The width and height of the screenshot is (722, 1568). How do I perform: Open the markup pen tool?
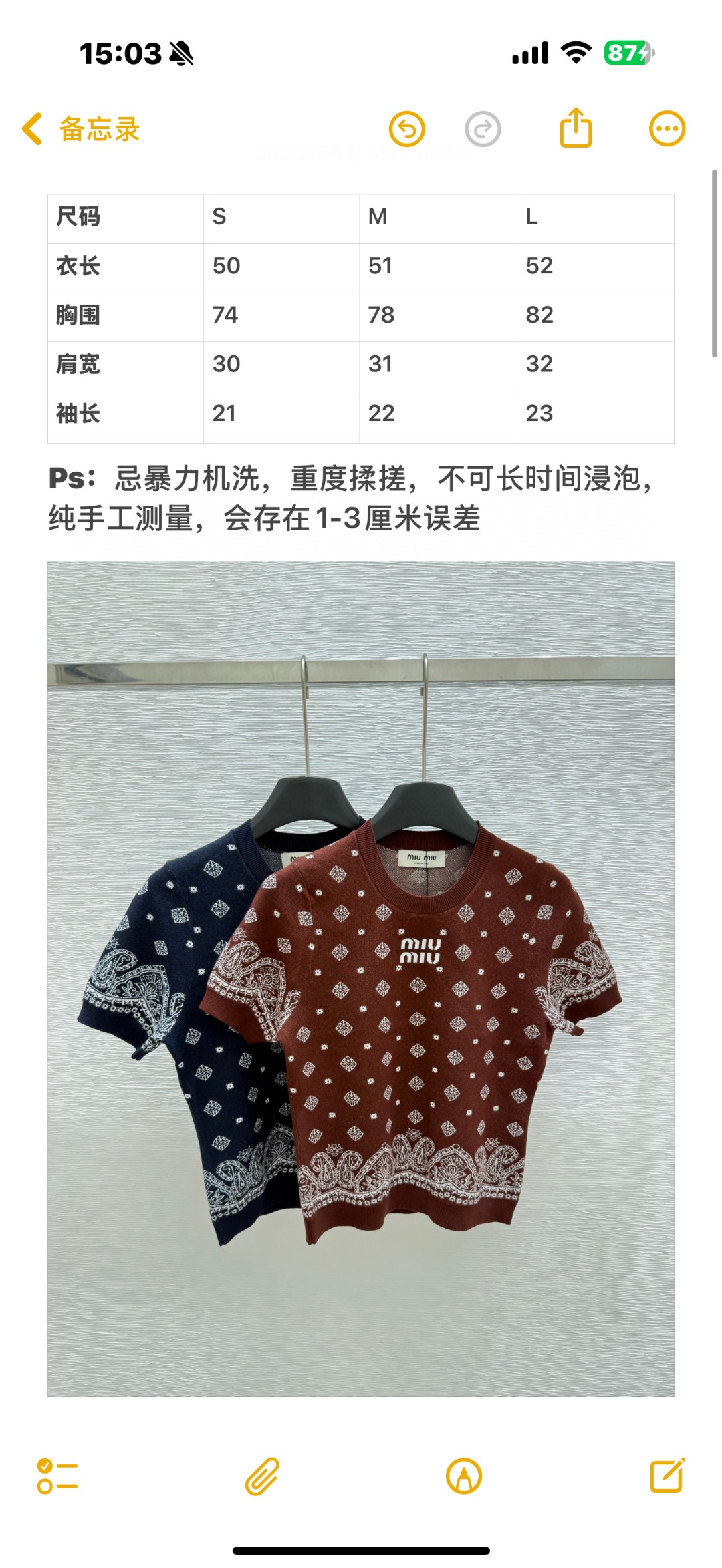(463, 1476)
